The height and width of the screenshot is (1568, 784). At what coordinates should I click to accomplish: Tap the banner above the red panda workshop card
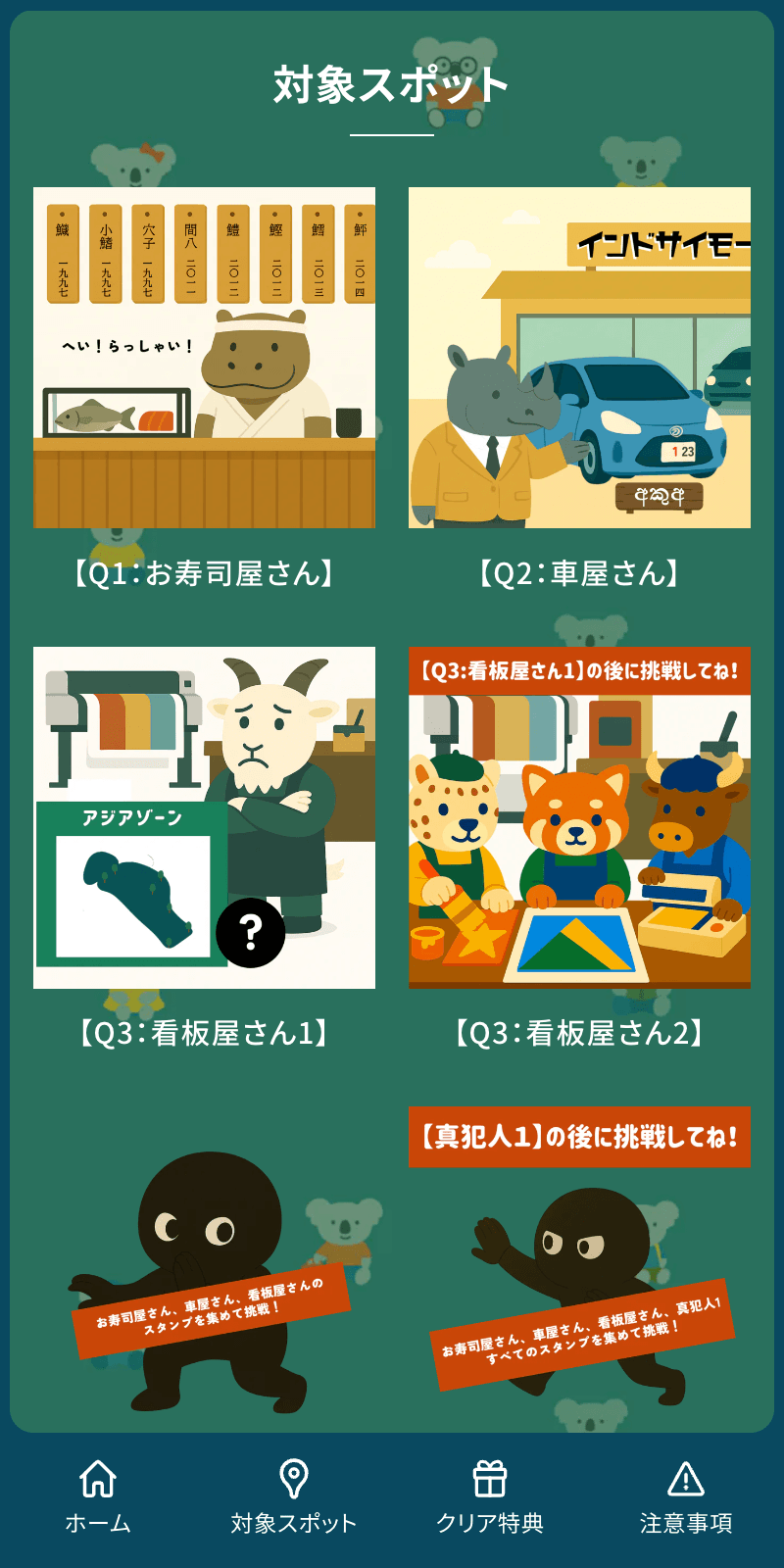(x=580, y=671)
